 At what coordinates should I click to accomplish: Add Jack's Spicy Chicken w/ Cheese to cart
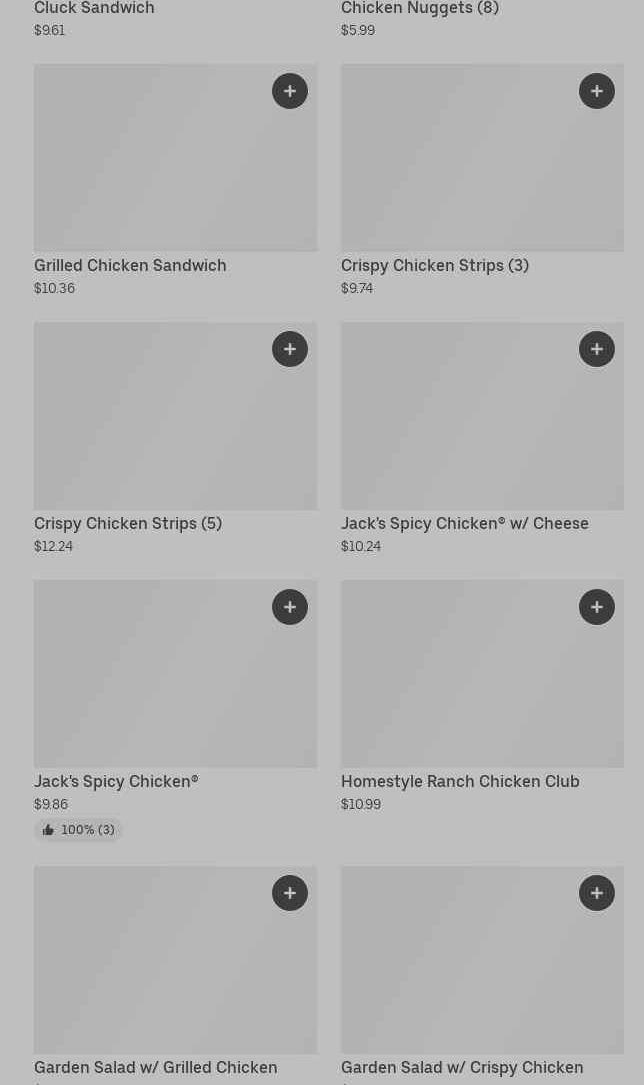[597, 349]
